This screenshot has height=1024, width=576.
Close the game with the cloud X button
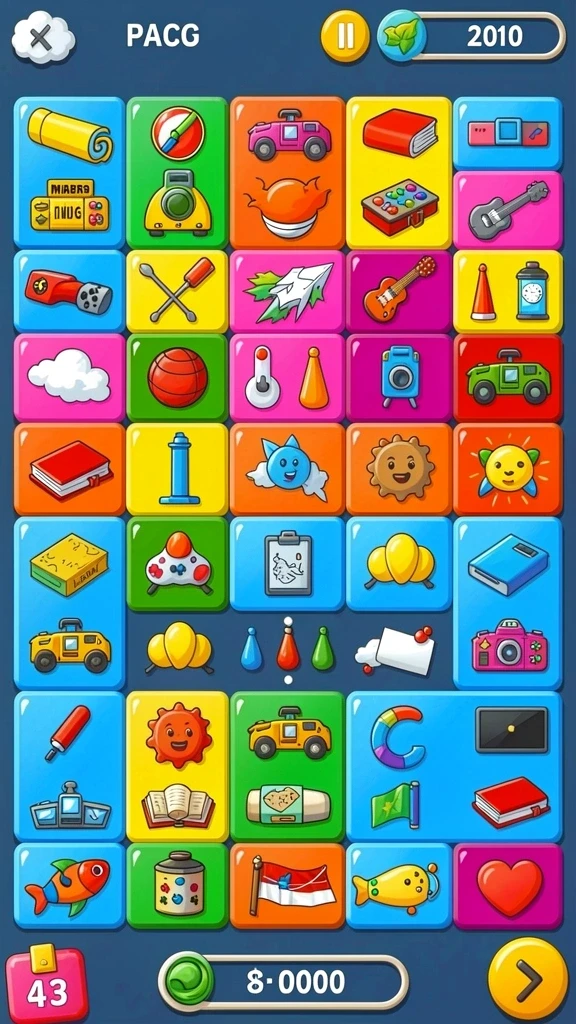coord(42,37)
